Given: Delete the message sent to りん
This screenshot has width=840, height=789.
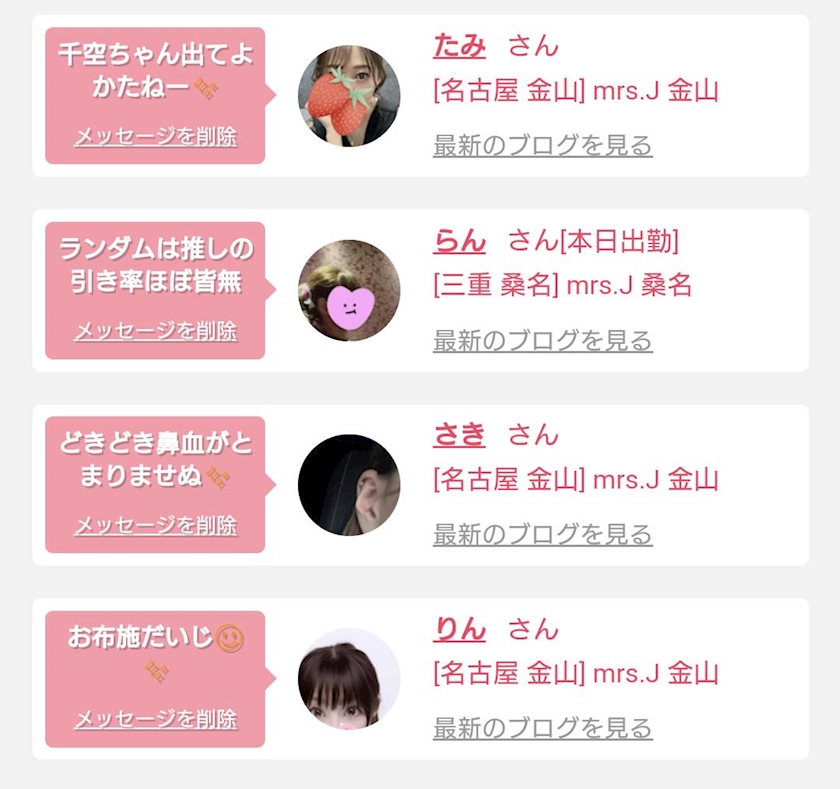Looking at the screenshot, I should [155, 719].
